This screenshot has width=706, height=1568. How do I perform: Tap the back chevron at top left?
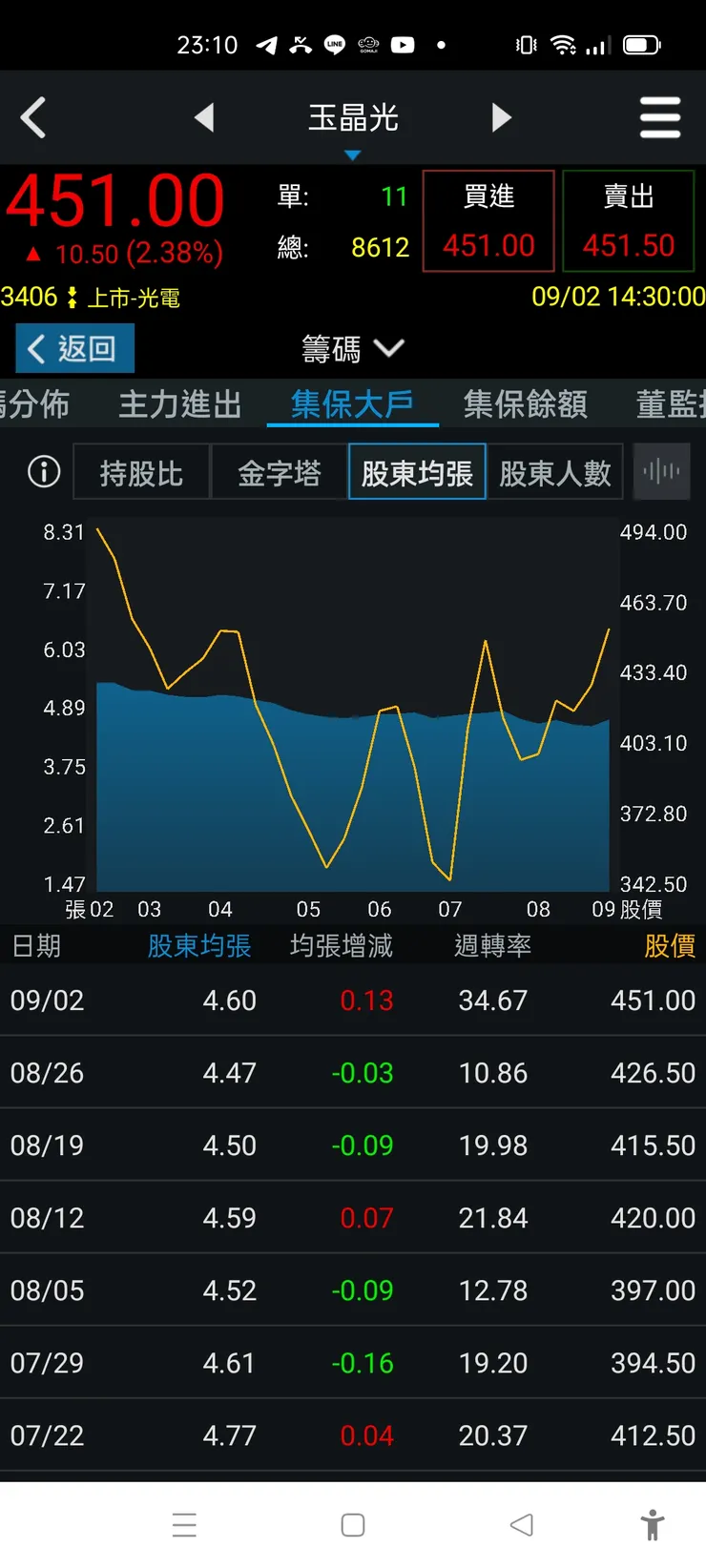[34, 117]
